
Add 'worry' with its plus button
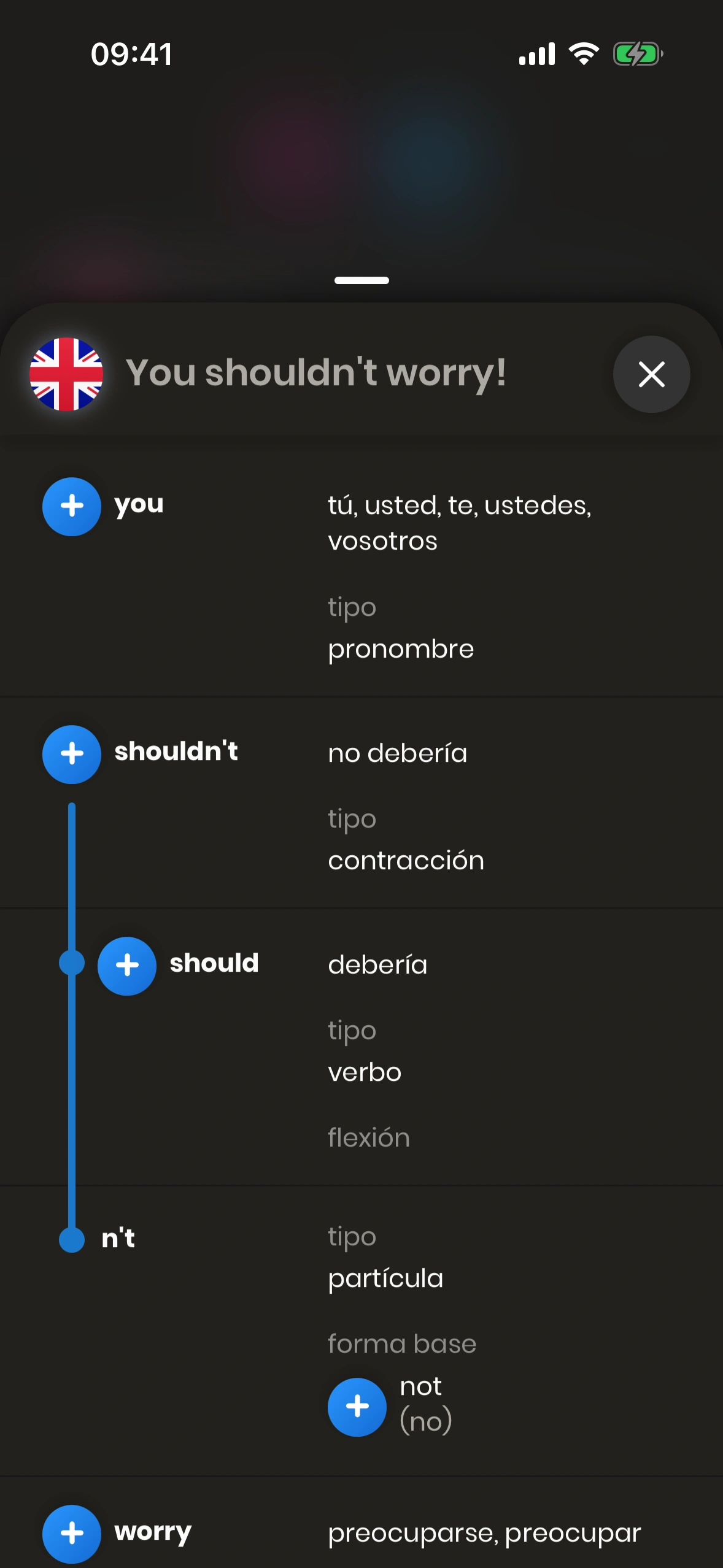72,1533
